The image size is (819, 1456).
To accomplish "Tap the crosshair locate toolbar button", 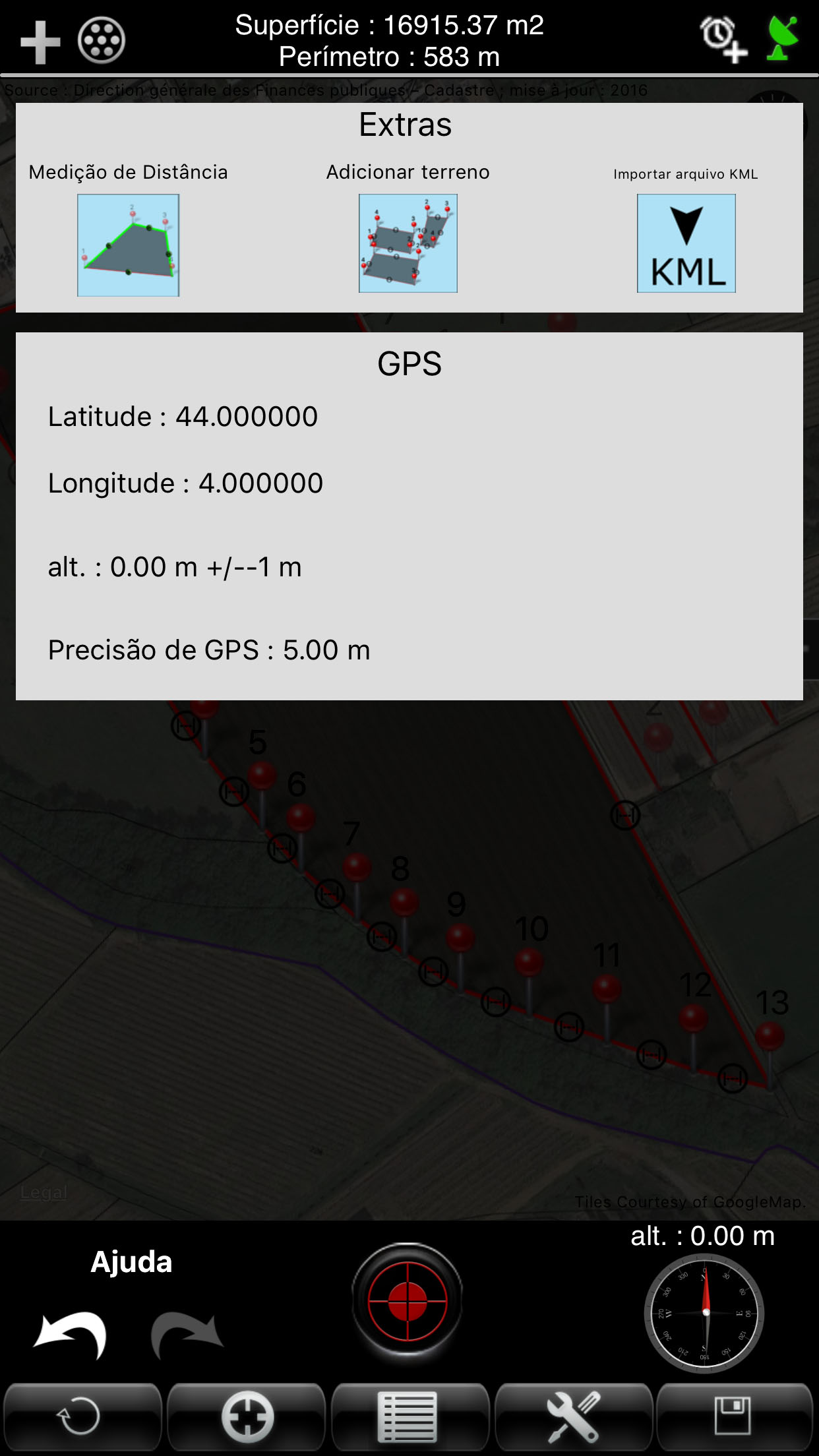I will (247, 1417).
